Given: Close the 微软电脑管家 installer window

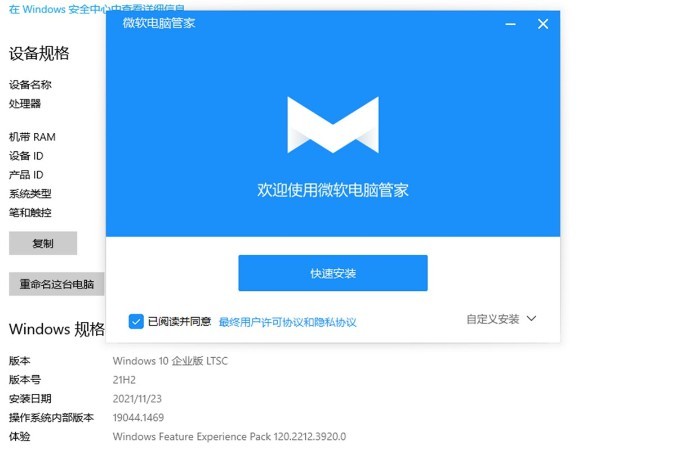Looking at the screenshot, I should (543, 24).
